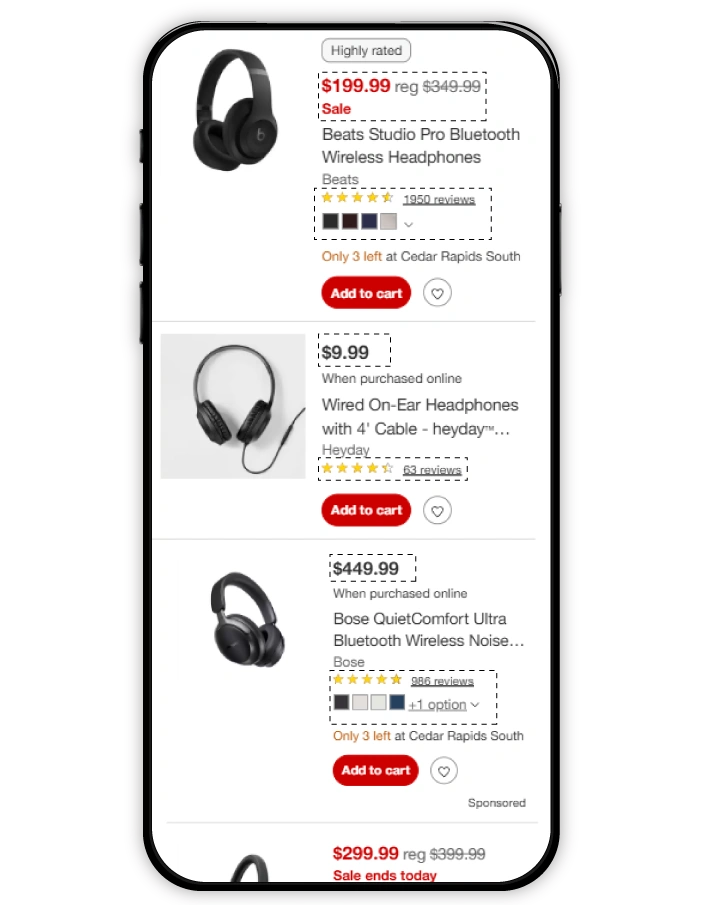This screenshot has height=905, width=728.
Task: Add Beats Studio Pro headphones to cart
Action: [x=366, y=293]
